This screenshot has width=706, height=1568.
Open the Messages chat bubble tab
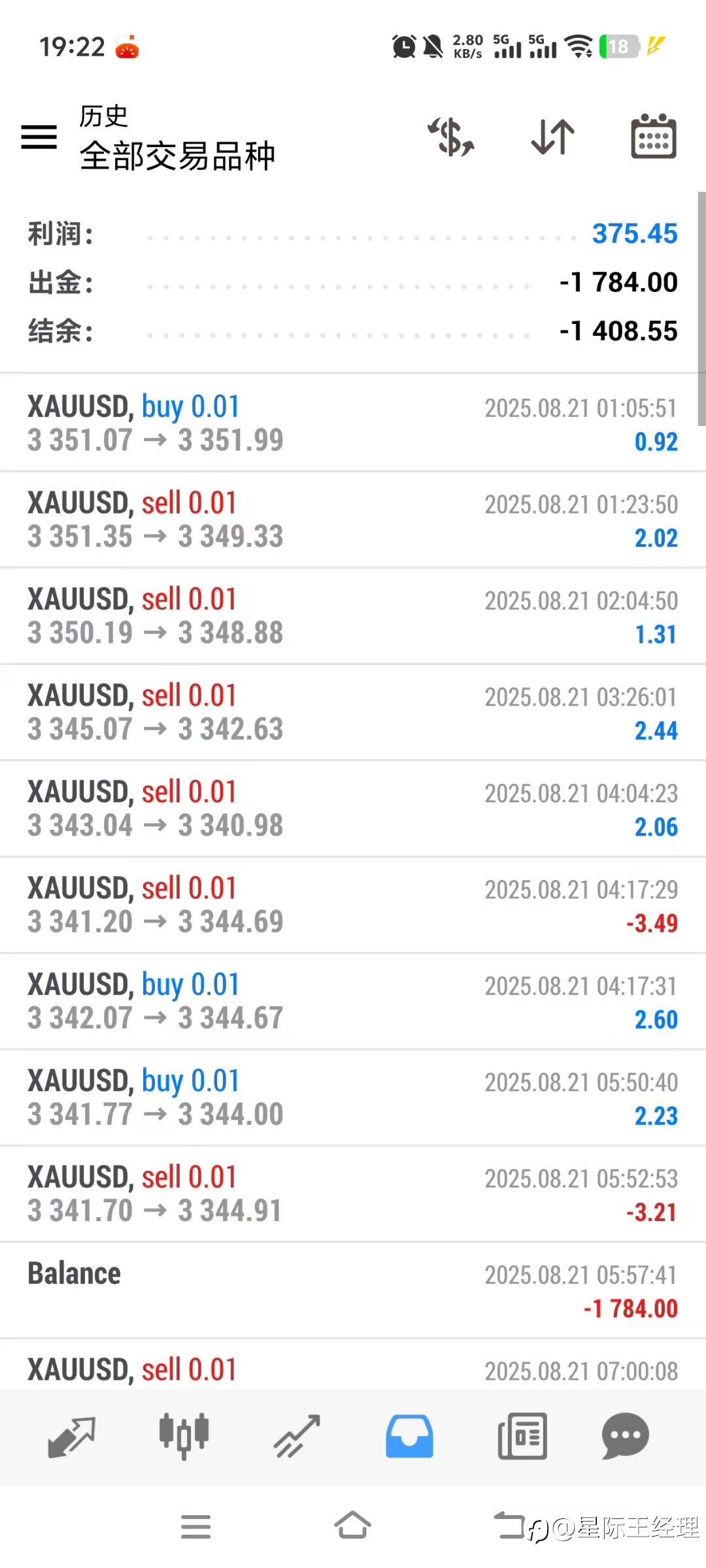pyautogui.click(x=626, y=1437)
